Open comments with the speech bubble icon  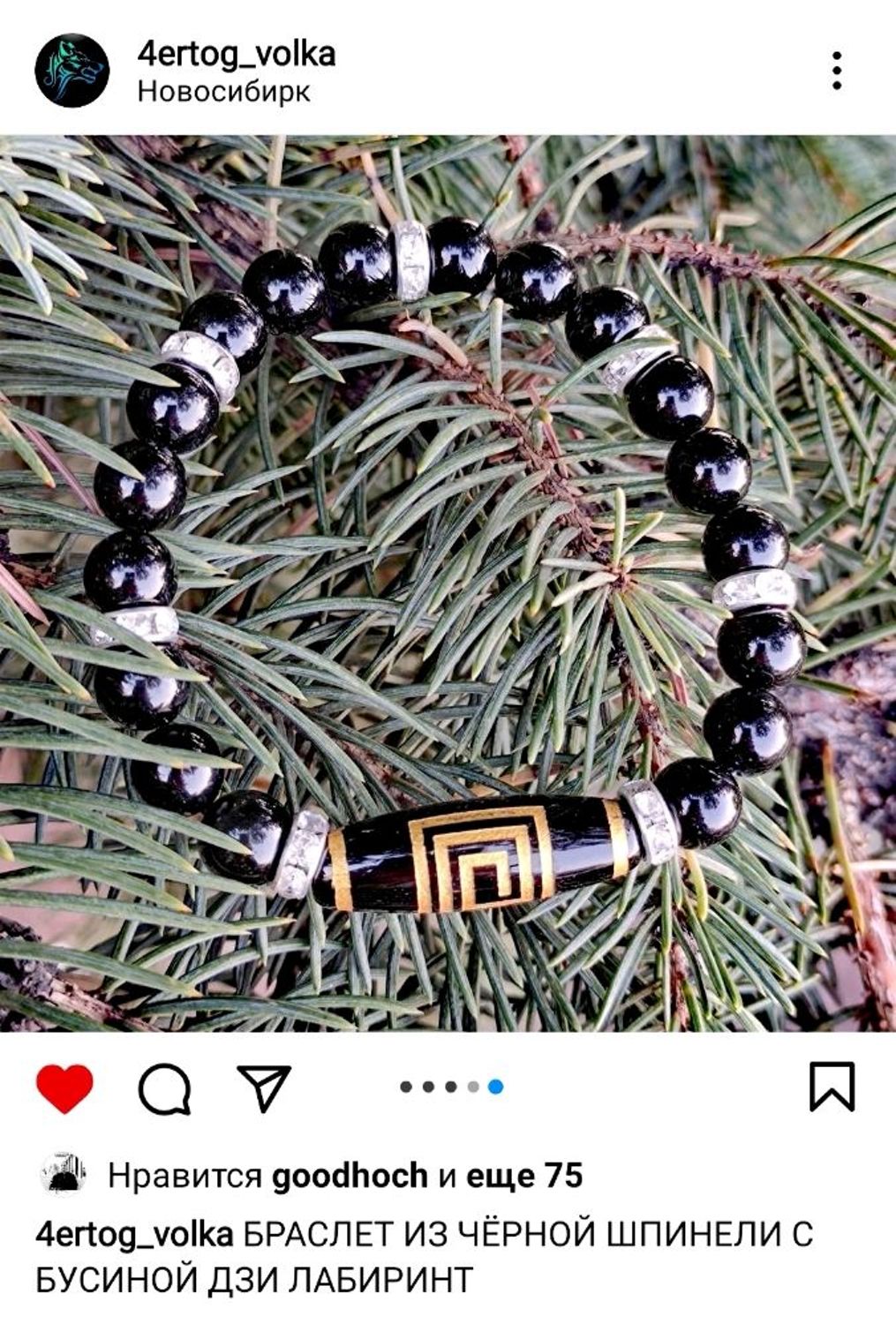[x=164, y=1087]
